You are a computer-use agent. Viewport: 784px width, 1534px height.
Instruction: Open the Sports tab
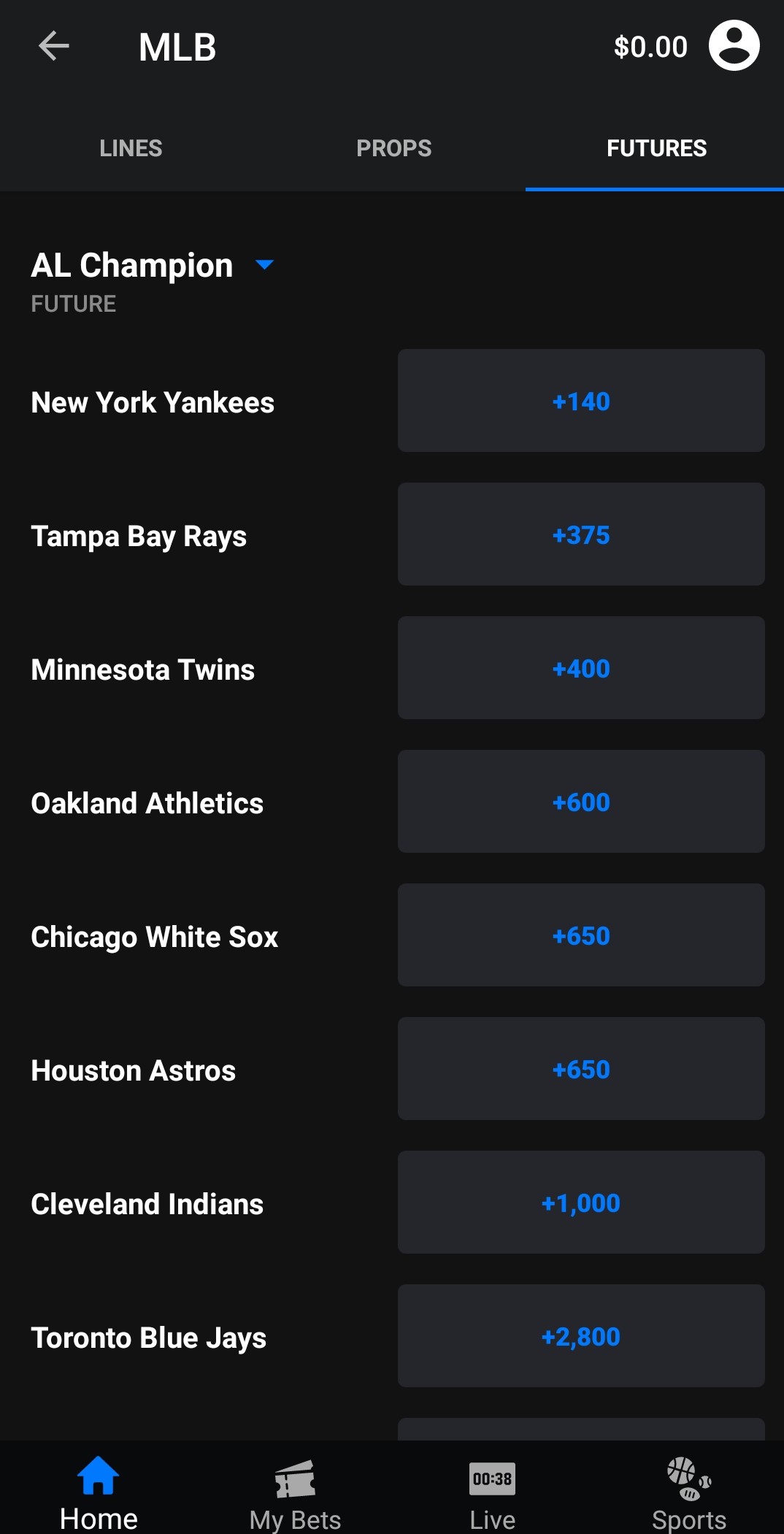(x=688, y=1493)
